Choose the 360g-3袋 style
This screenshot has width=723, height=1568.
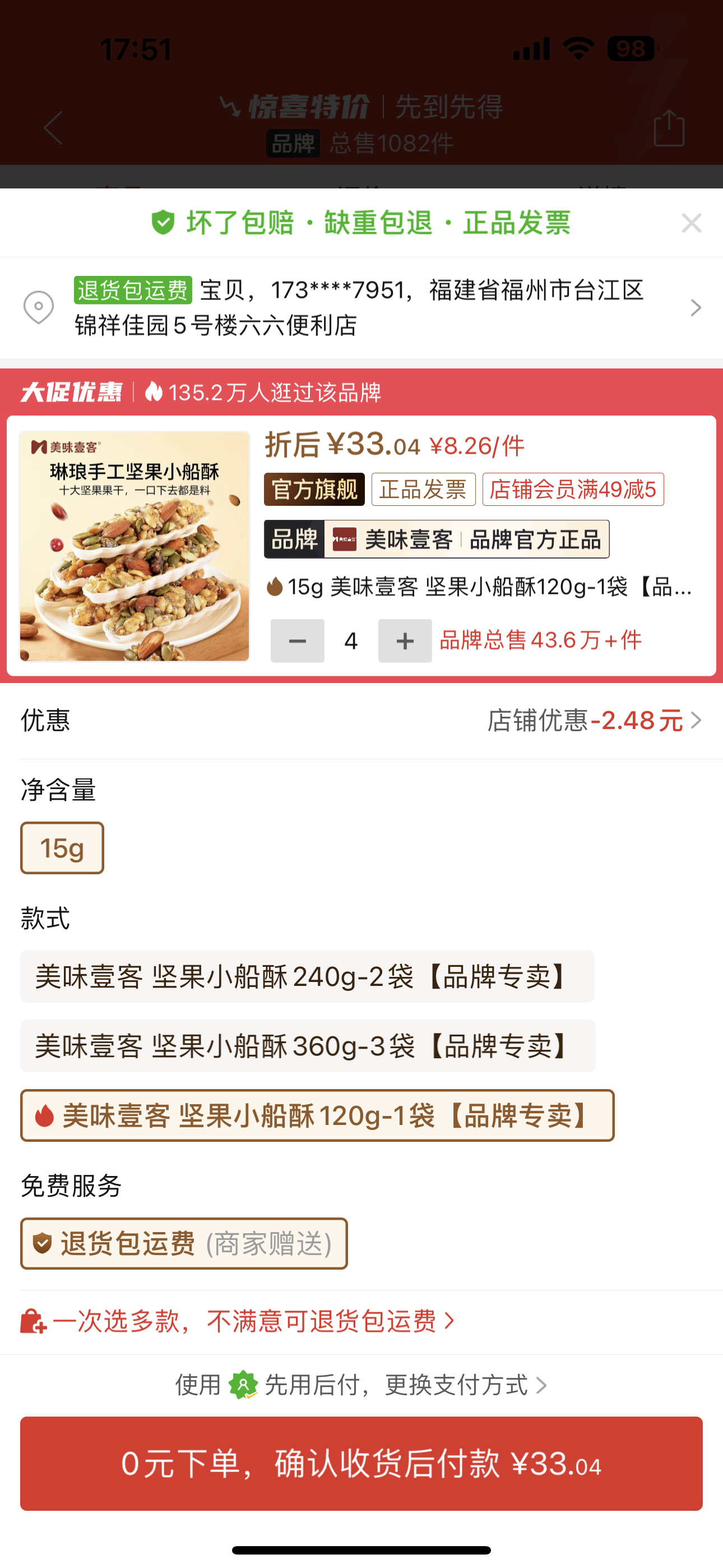point(307,1046)
